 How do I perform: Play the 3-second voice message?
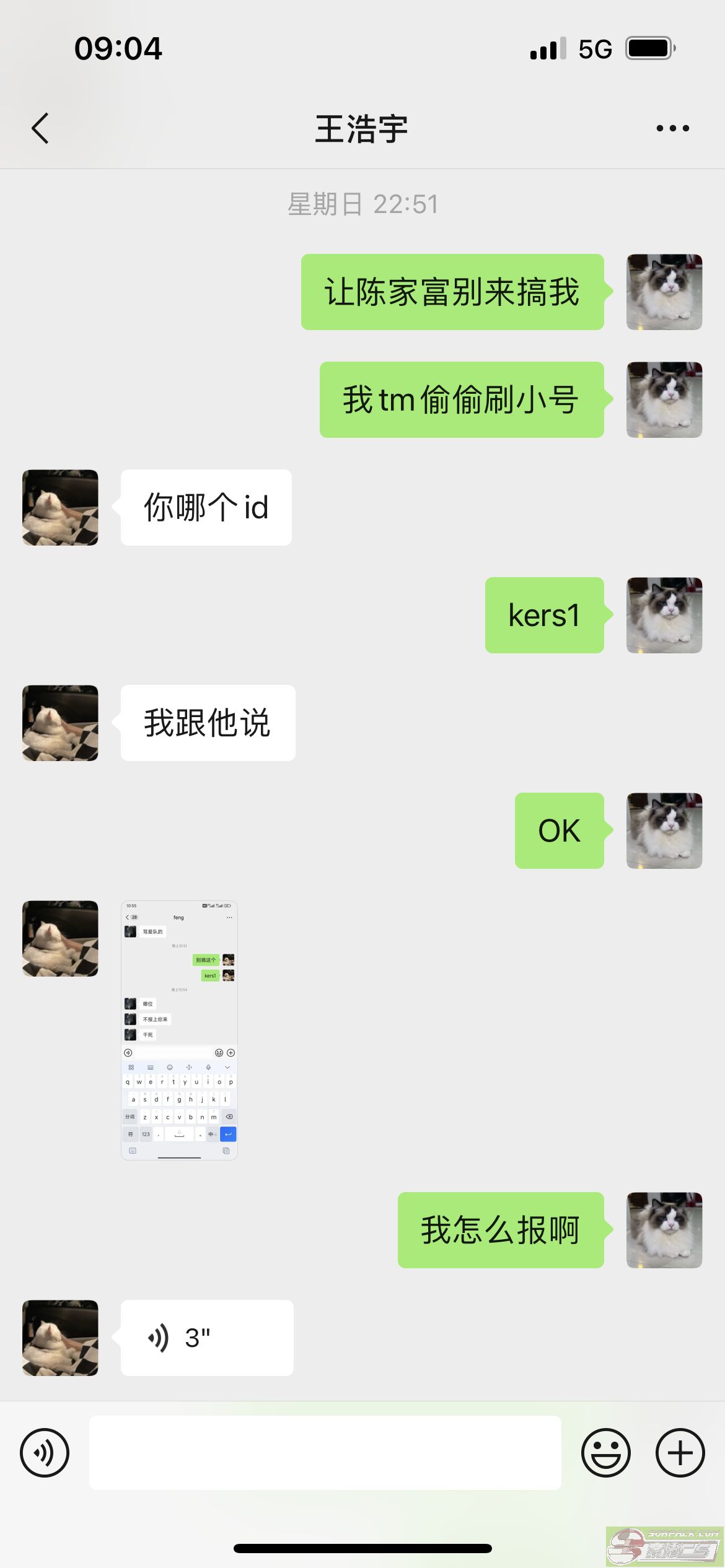point(207,1338)
